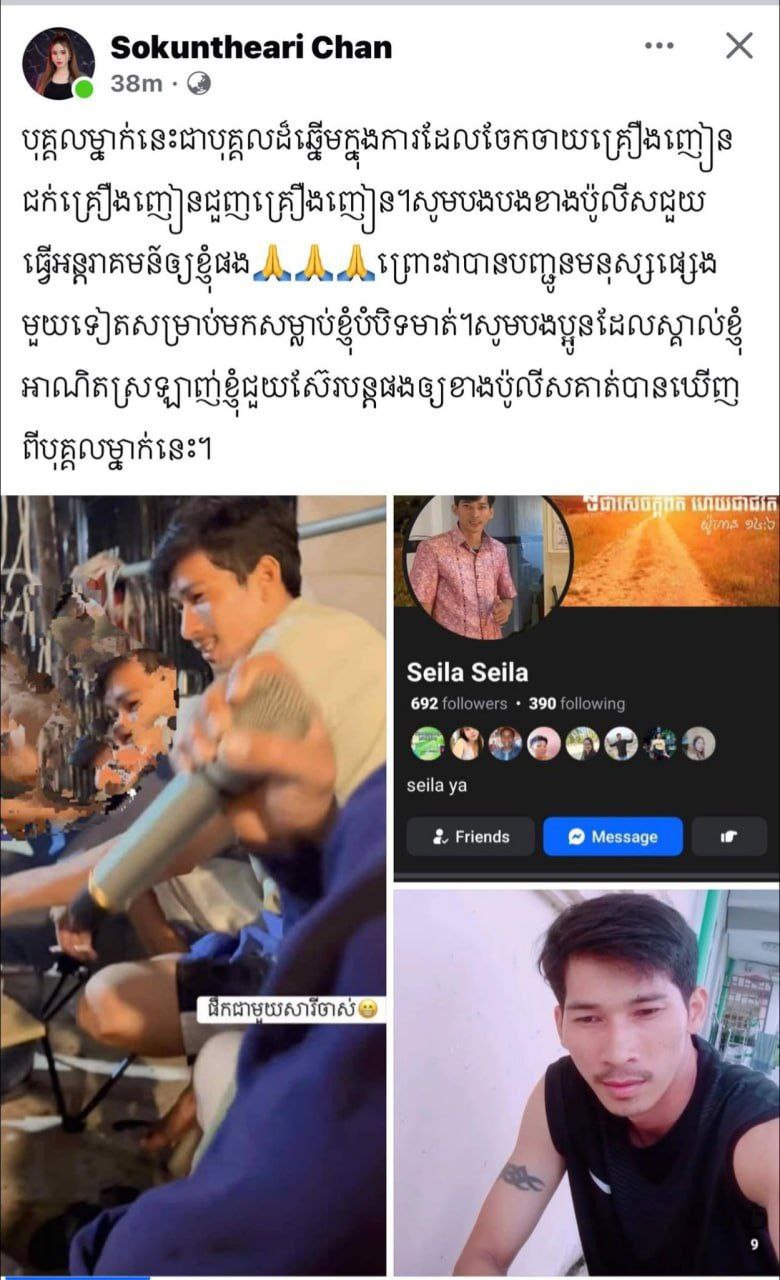Open Sokuntheari Chan's profile name link

(250, 46)
